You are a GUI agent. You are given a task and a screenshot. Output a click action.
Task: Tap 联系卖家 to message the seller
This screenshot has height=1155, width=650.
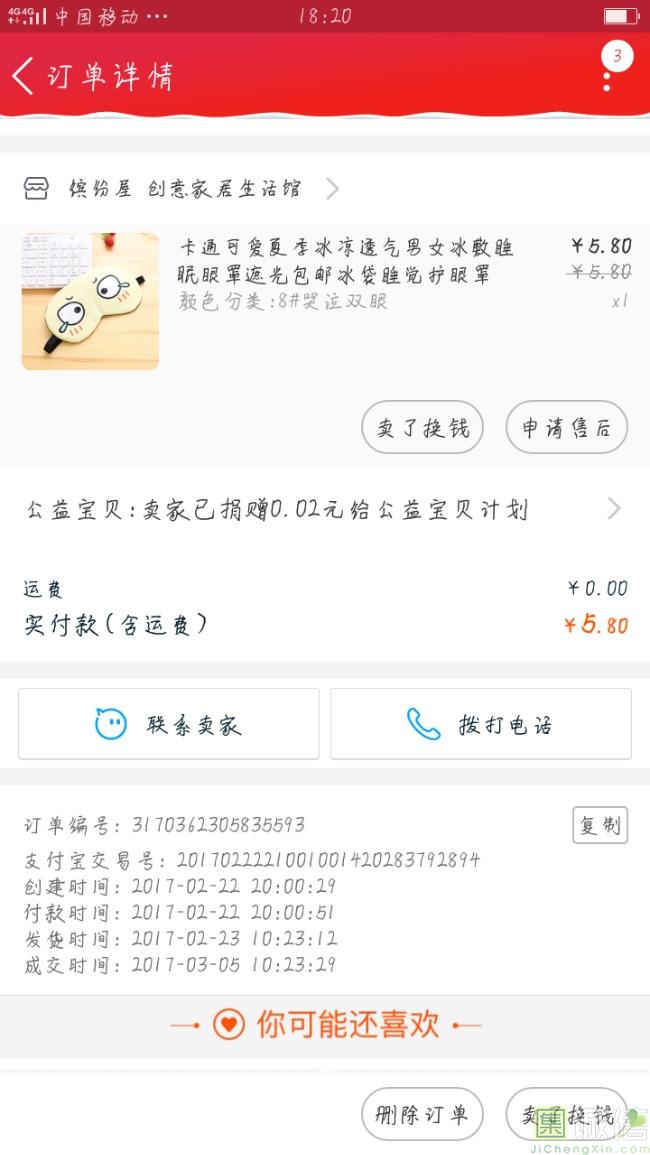pos(169,724)
